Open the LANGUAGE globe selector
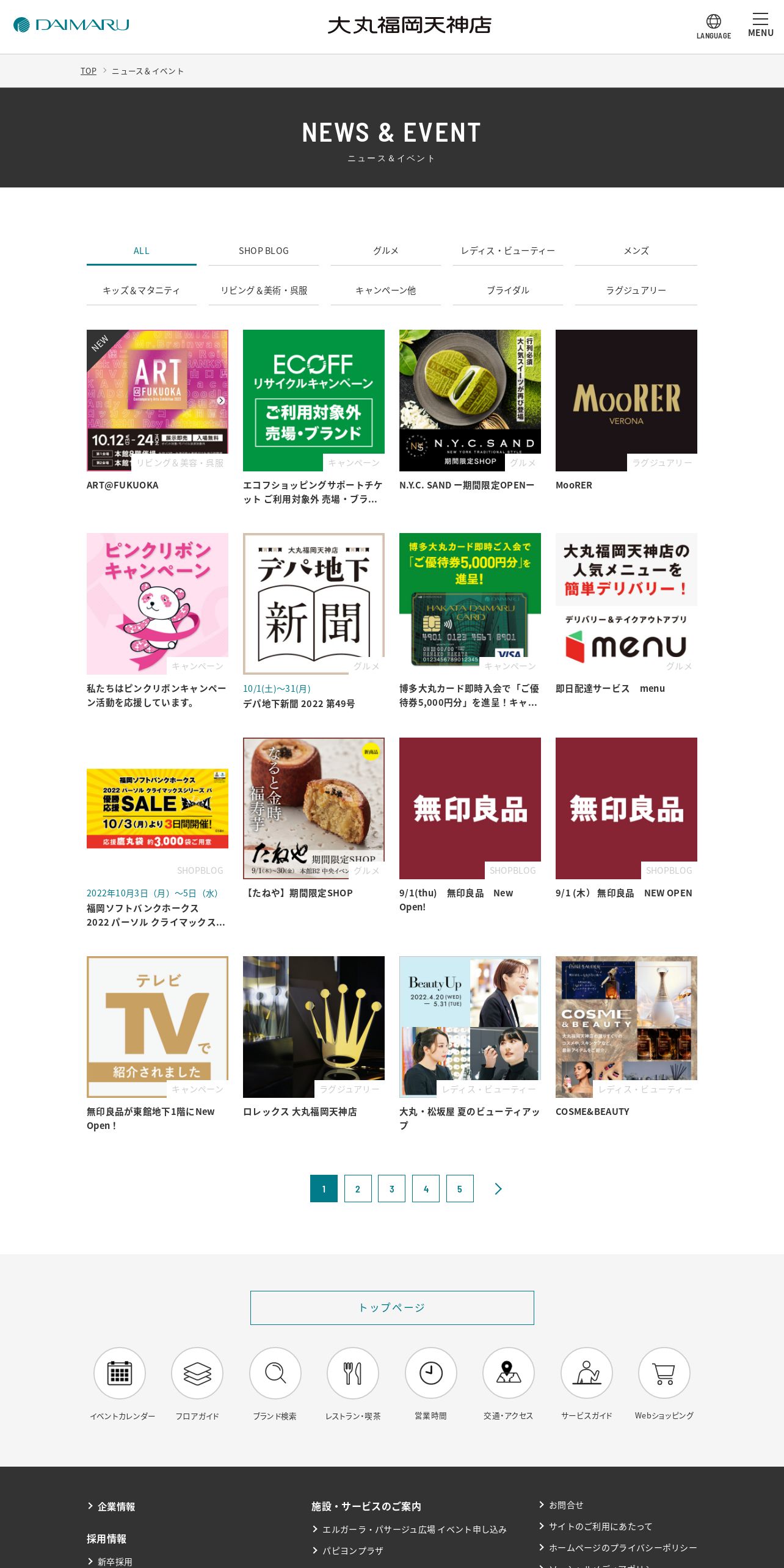784x1568 pixels. click(x=713, y=27)
